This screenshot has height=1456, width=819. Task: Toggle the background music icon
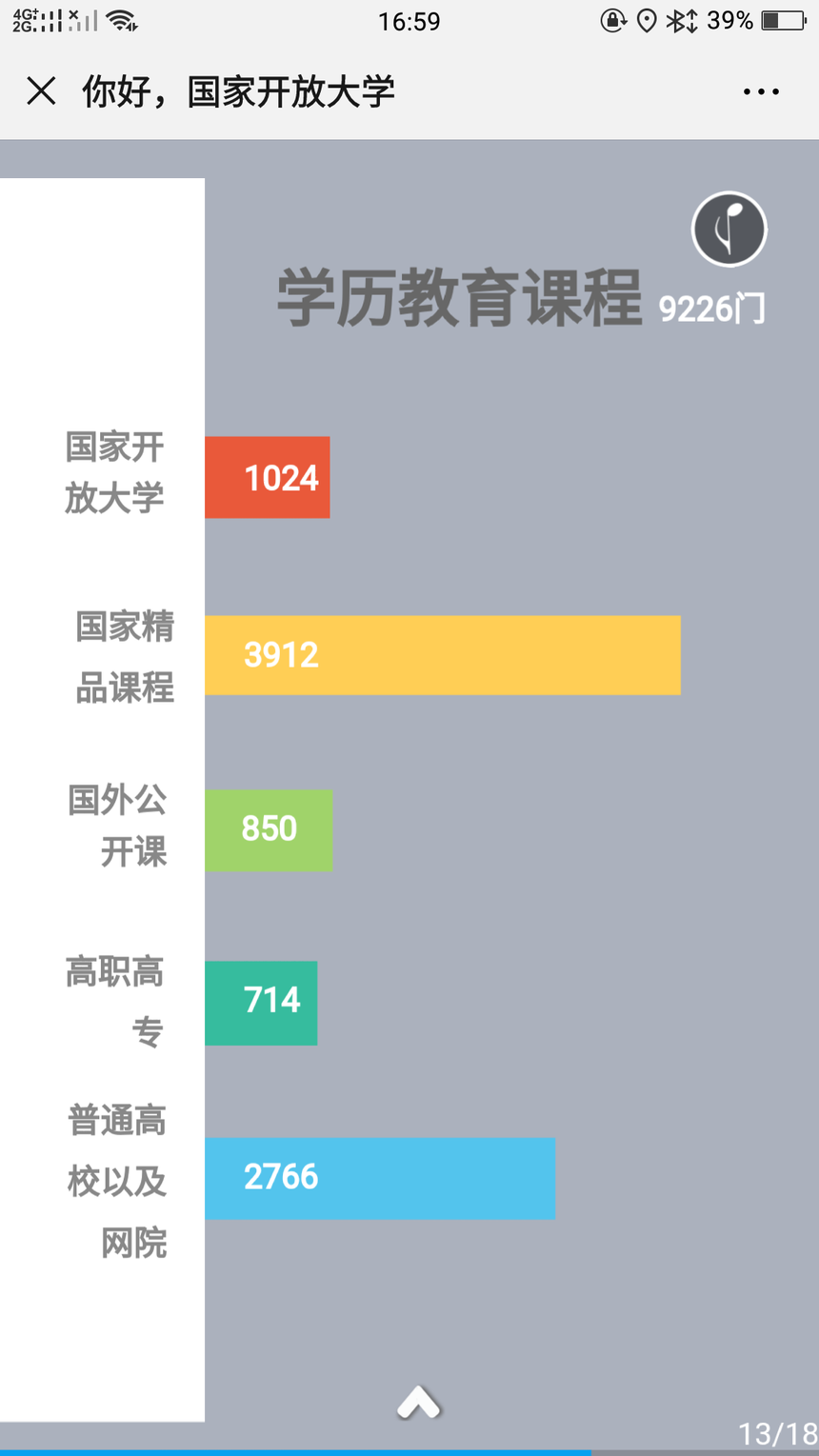click(x=729, y=229)
